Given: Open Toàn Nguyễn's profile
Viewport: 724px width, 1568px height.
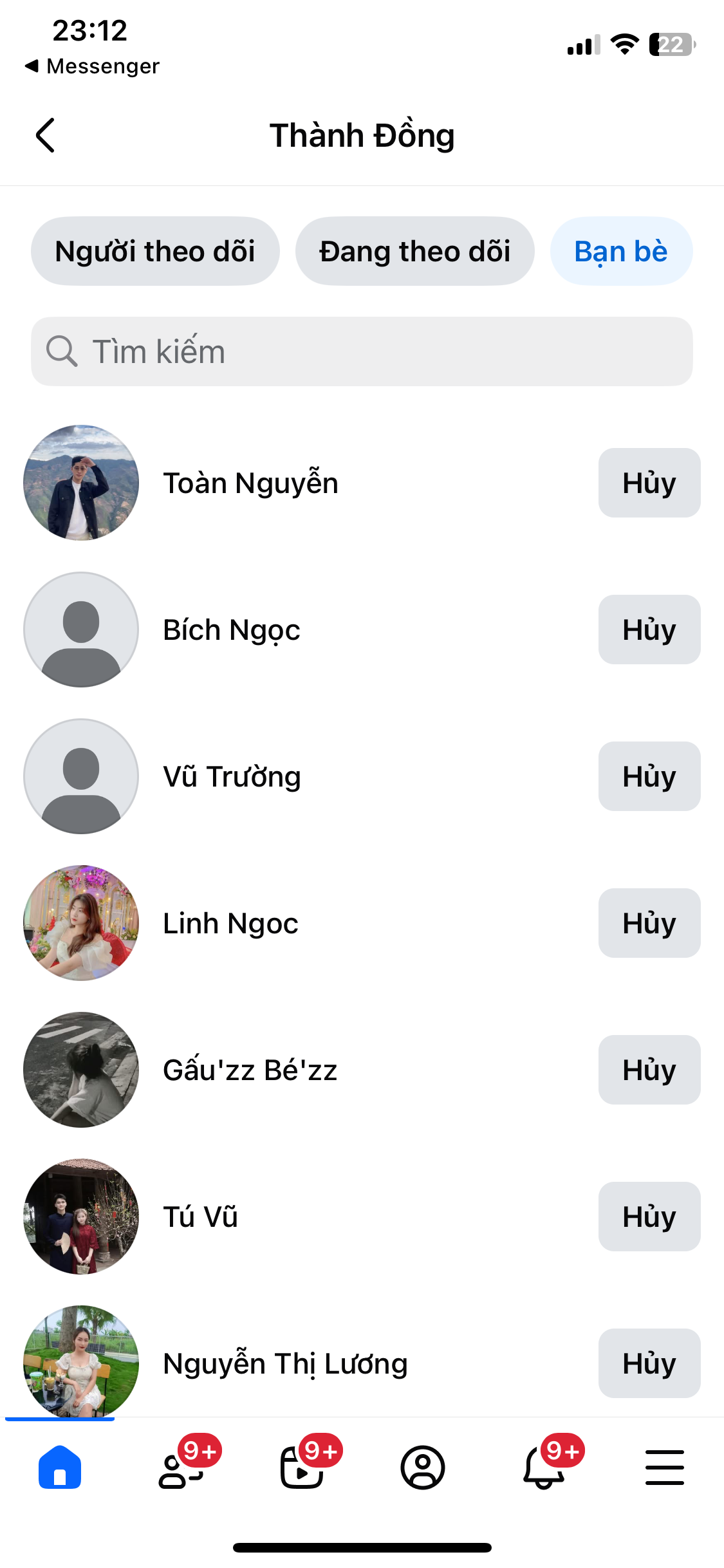Looking at the screenshot, I should 250,483.
